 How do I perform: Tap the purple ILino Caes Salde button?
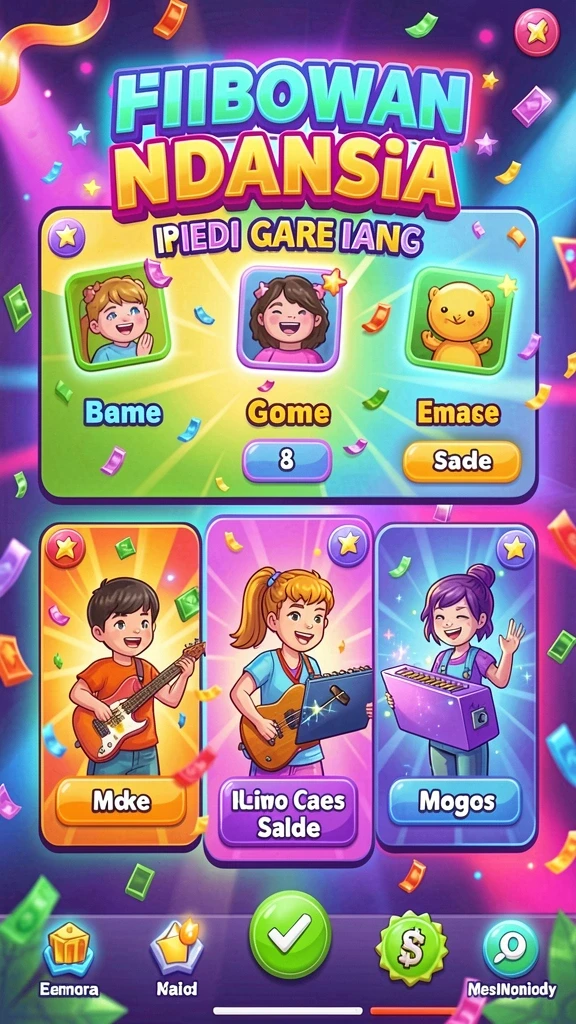[288, 813]
